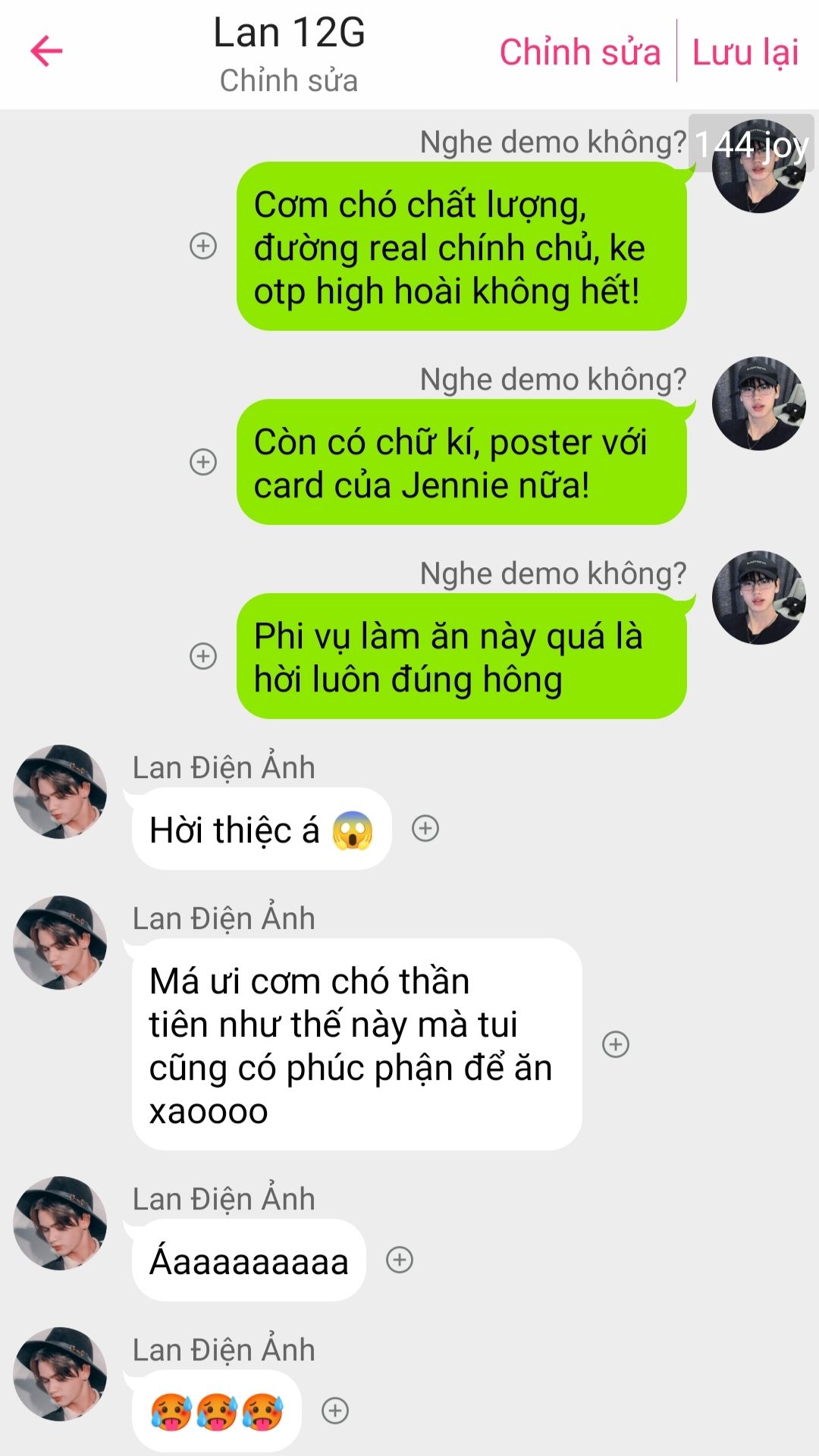This screenshot has width=819, height=1456.
Task: Open the "Cơm chó chất lượng" green bubble
Action: click(x=461, y=247)
